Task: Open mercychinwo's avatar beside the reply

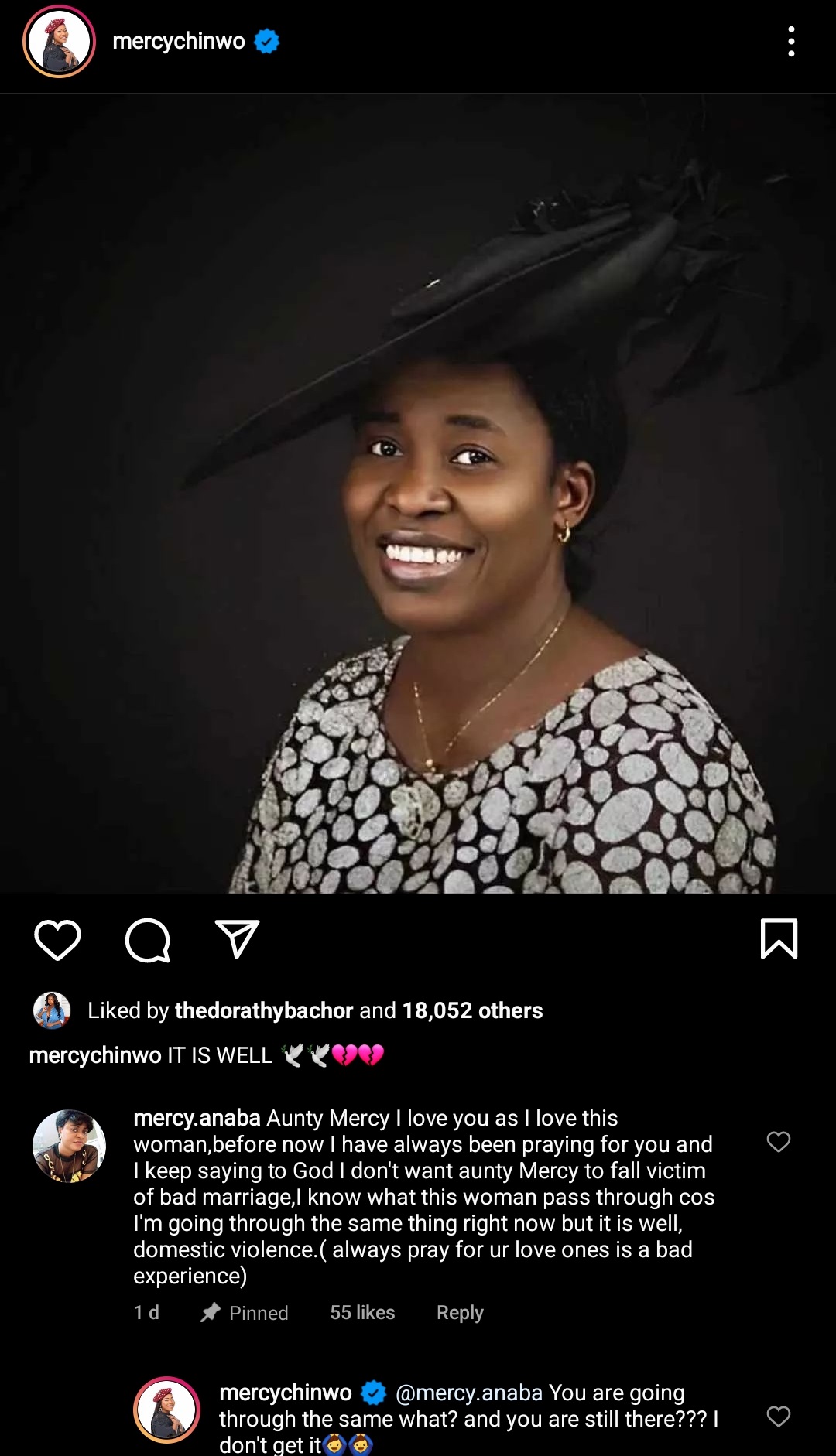Action: tap(167, 1410)
